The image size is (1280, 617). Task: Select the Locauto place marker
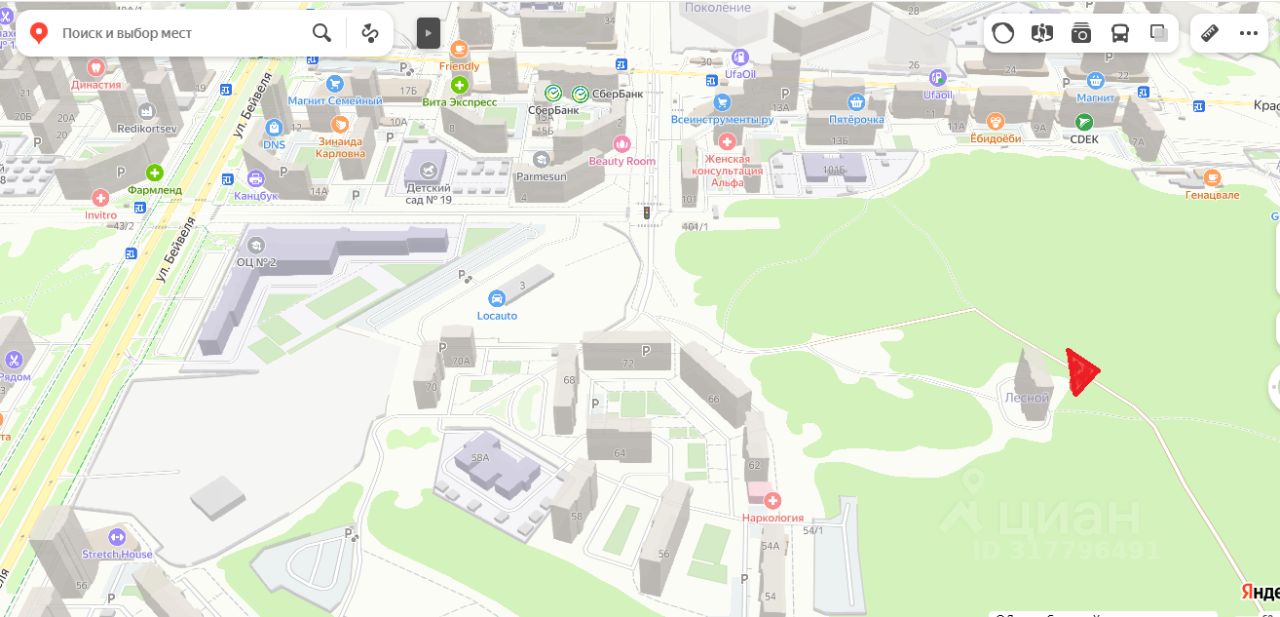[496, 299]
